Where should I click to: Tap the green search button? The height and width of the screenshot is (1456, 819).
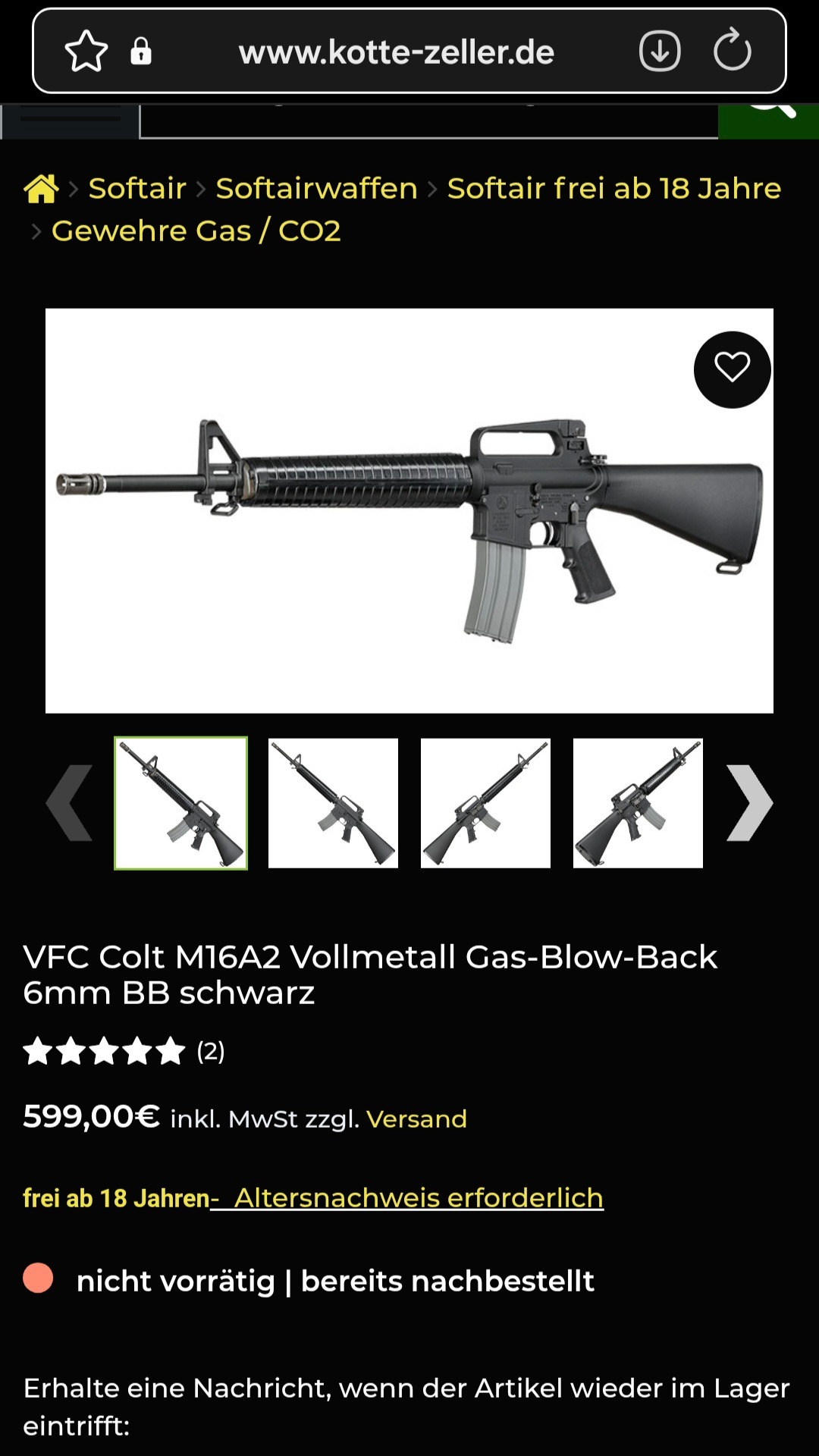coord(769,121)
